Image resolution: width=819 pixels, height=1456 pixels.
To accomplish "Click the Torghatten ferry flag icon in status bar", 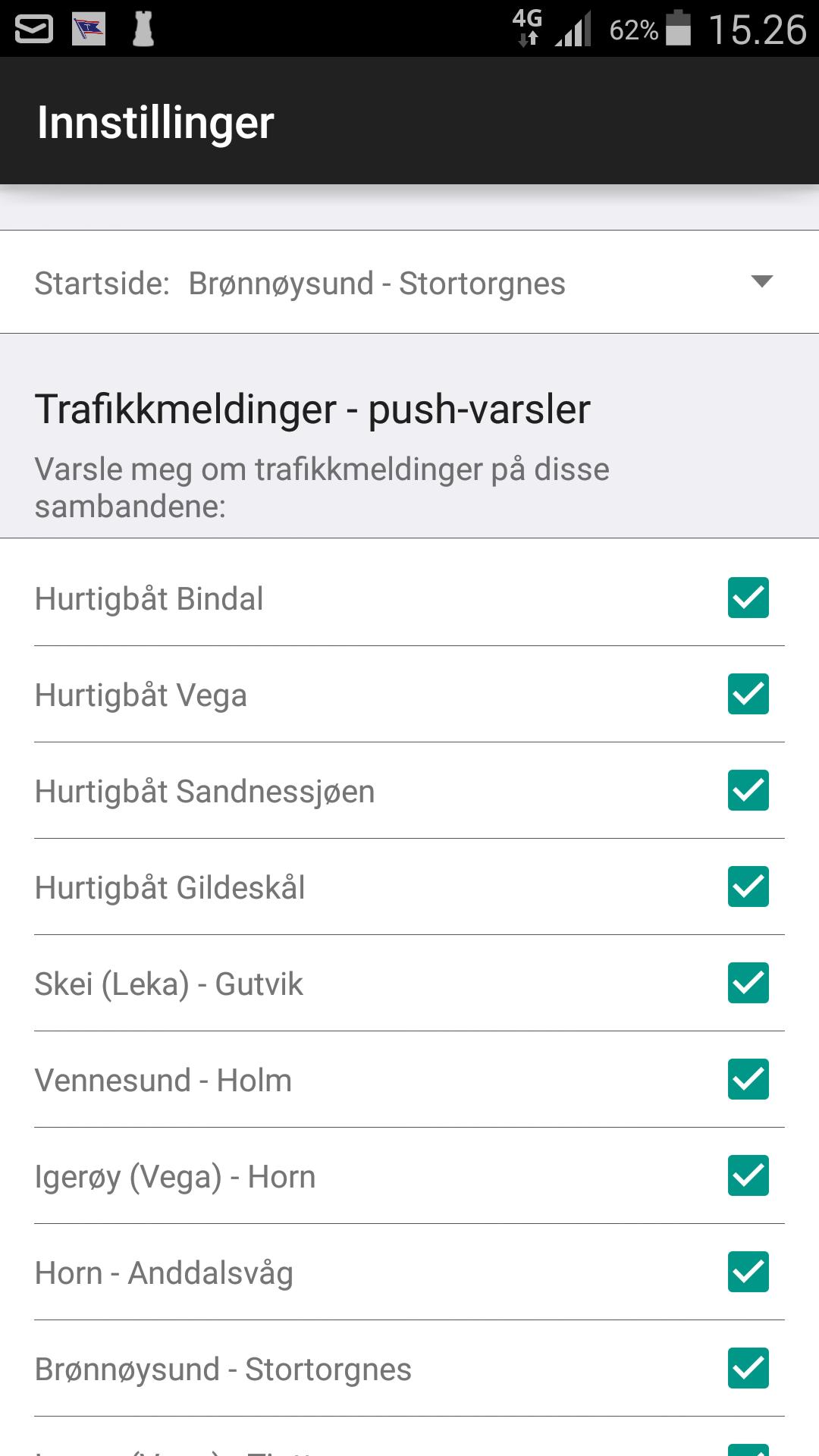I will click(89, 29).
